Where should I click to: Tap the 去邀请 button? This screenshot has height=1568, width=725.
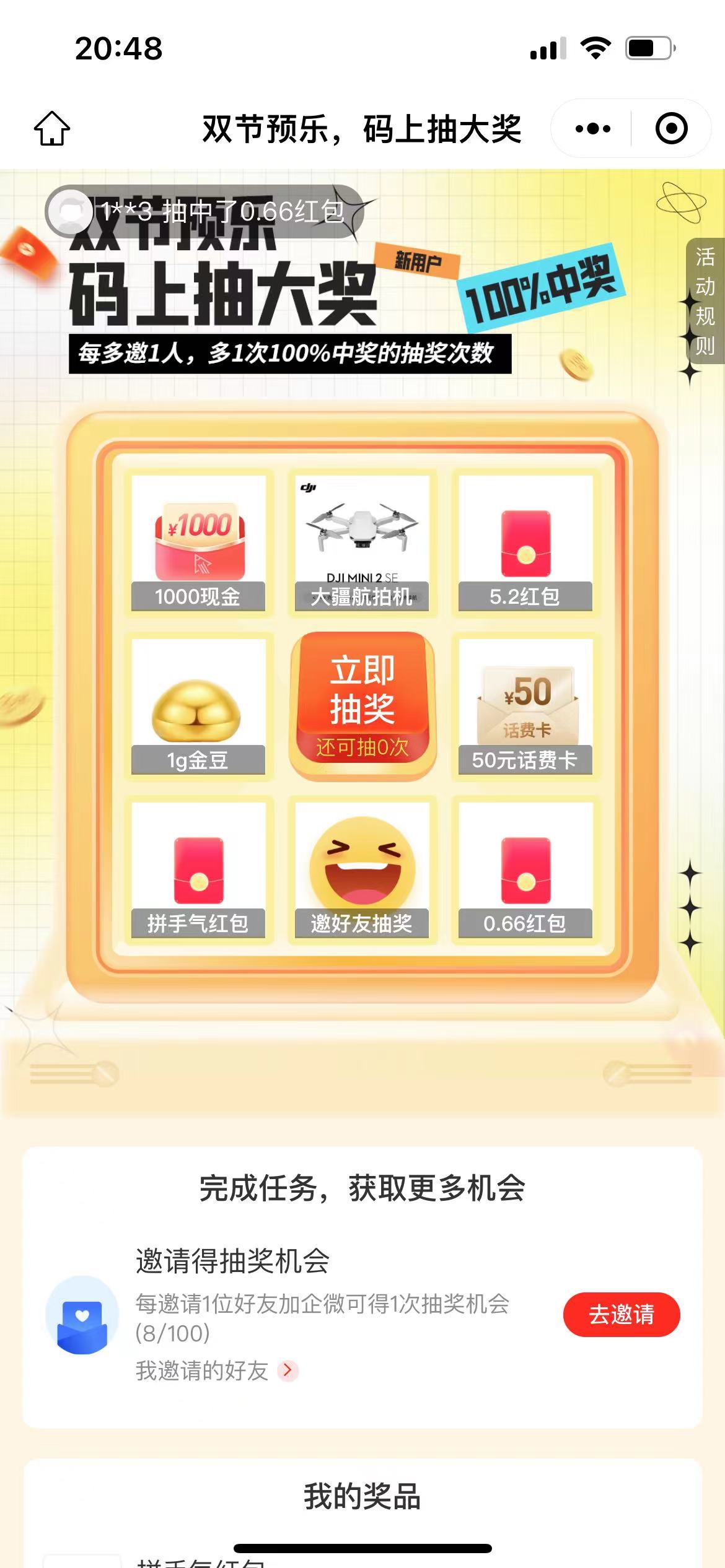coord(621,1314)
